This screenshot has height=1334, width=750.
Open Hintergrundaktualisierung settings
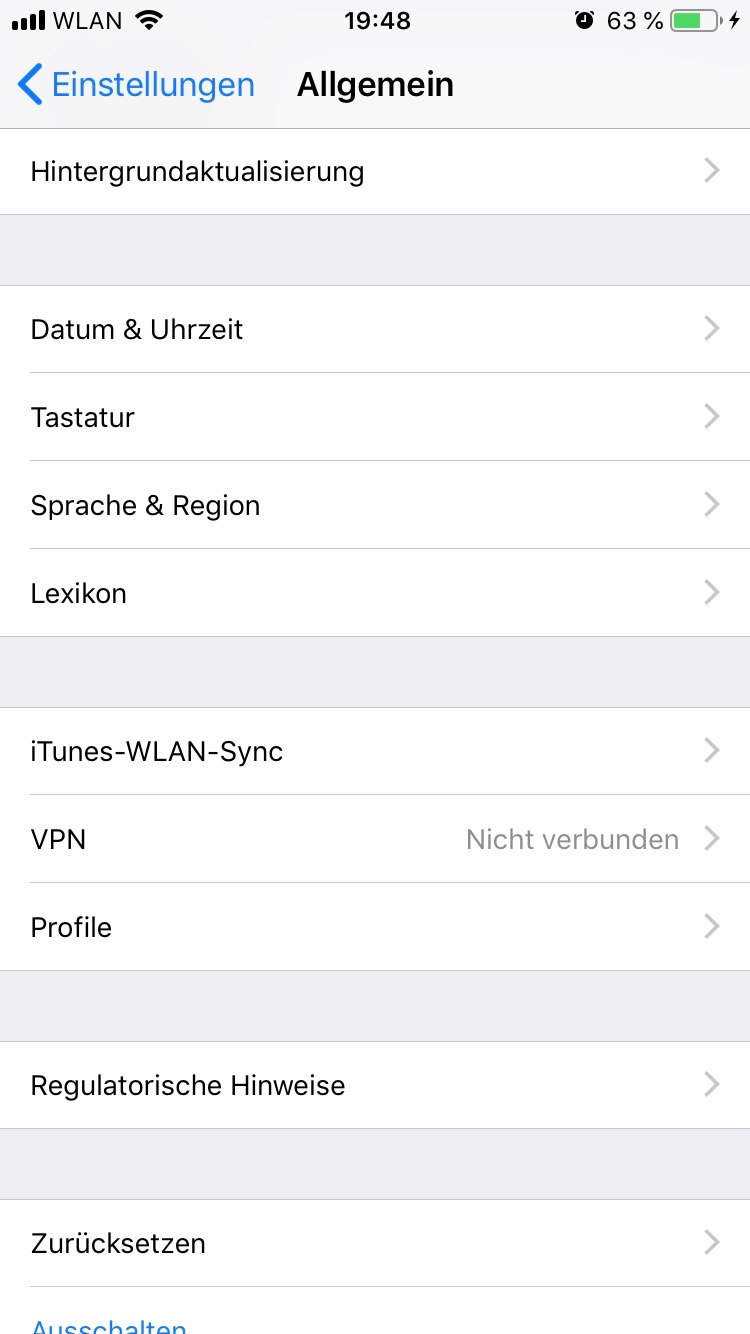point(375,172)
